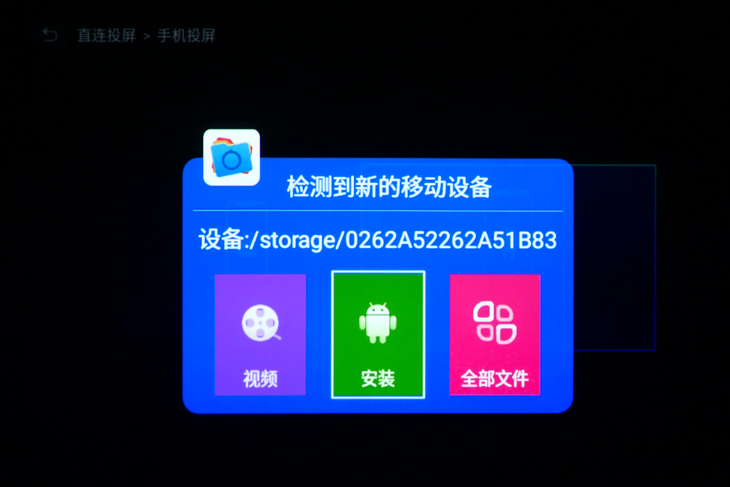Open 全部文件 all files
The width and height of the screenshot is (730, 487).
point(495,335)
